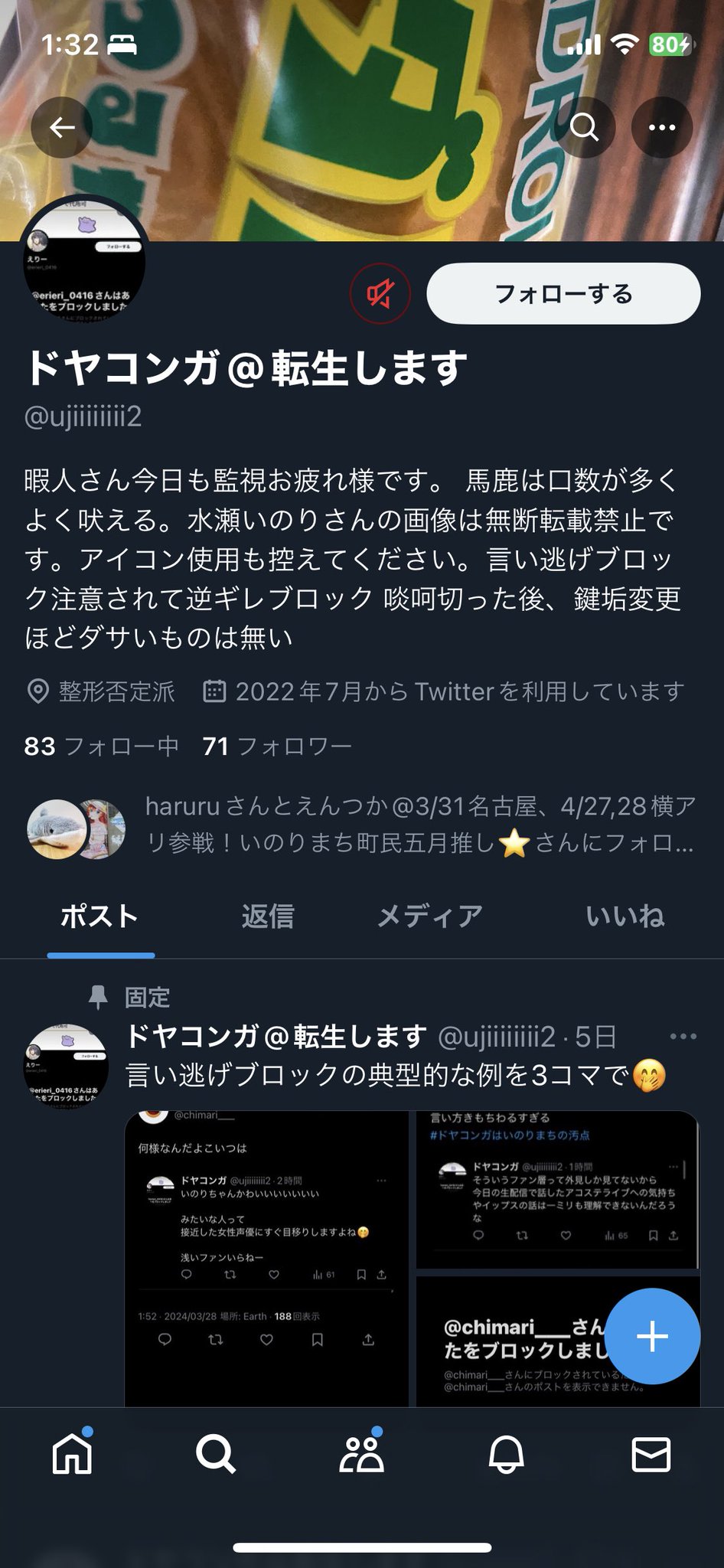The height and width of the screenshot is (1568, 724).
Task: Open the pinned post's three-dot menu
Action: pos(683,1036)
